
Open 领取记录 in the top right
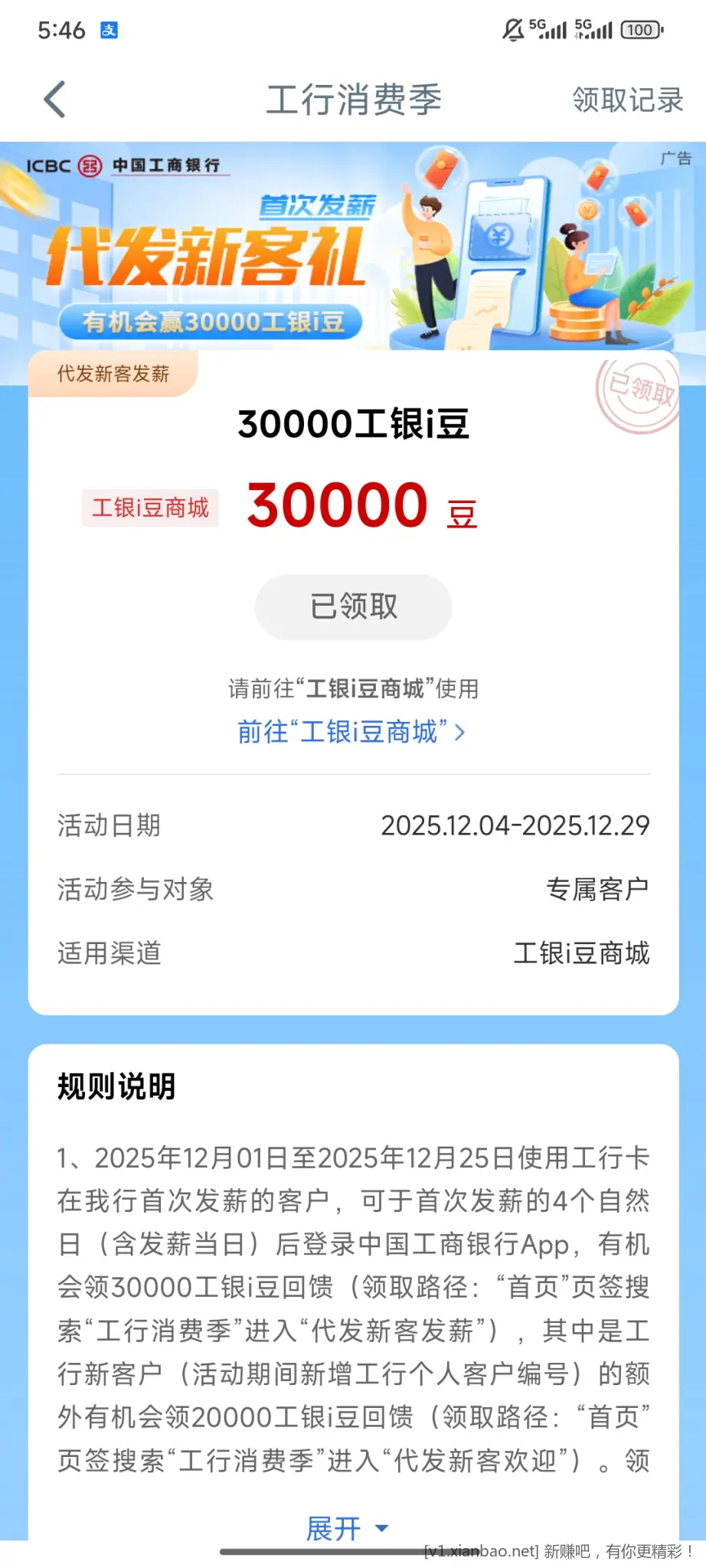click(x=626, y=100)
